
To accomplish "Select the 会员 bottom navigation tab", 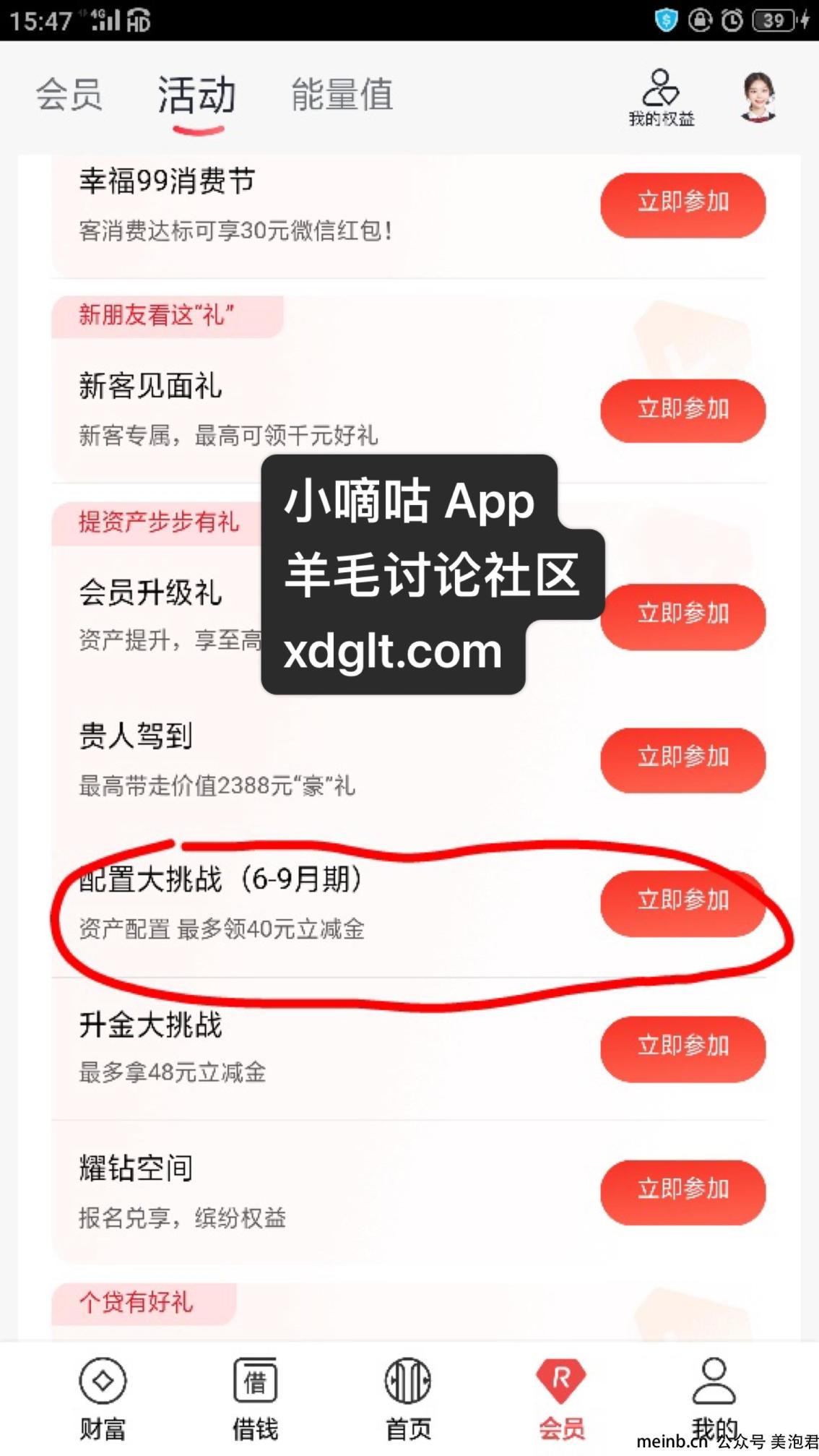I will tap(561, 1398).
